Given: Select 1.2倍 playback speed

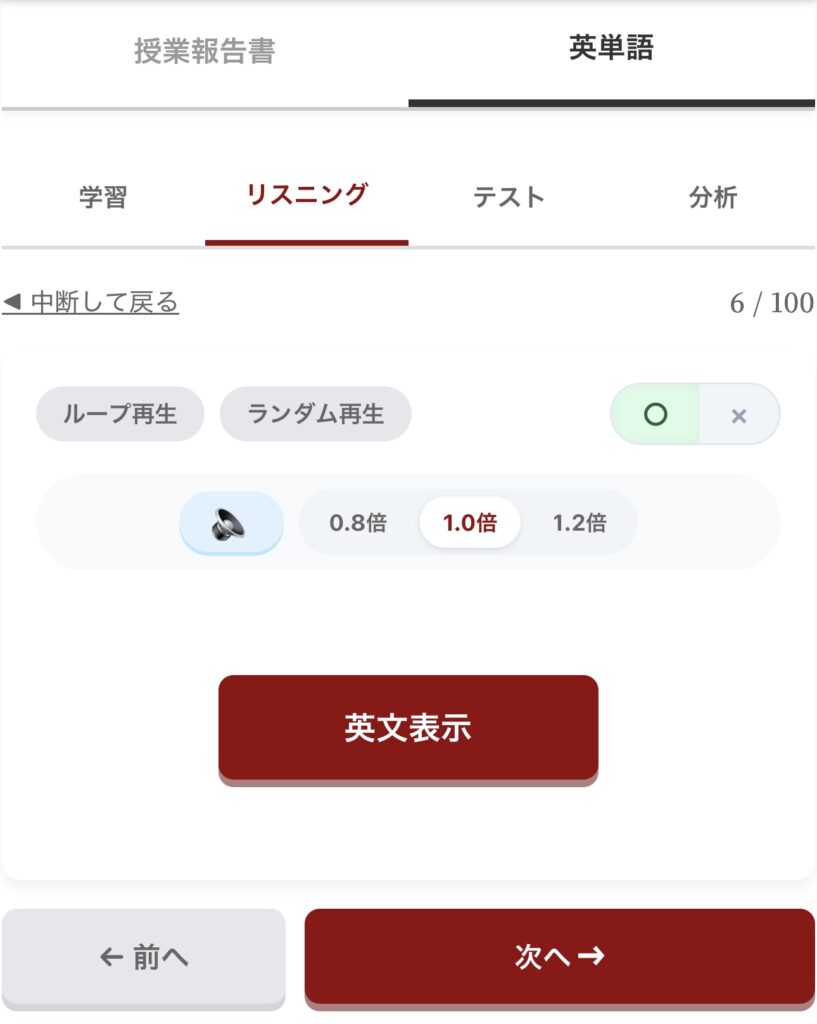Looking at the screenshot, I should pos(580,523).
